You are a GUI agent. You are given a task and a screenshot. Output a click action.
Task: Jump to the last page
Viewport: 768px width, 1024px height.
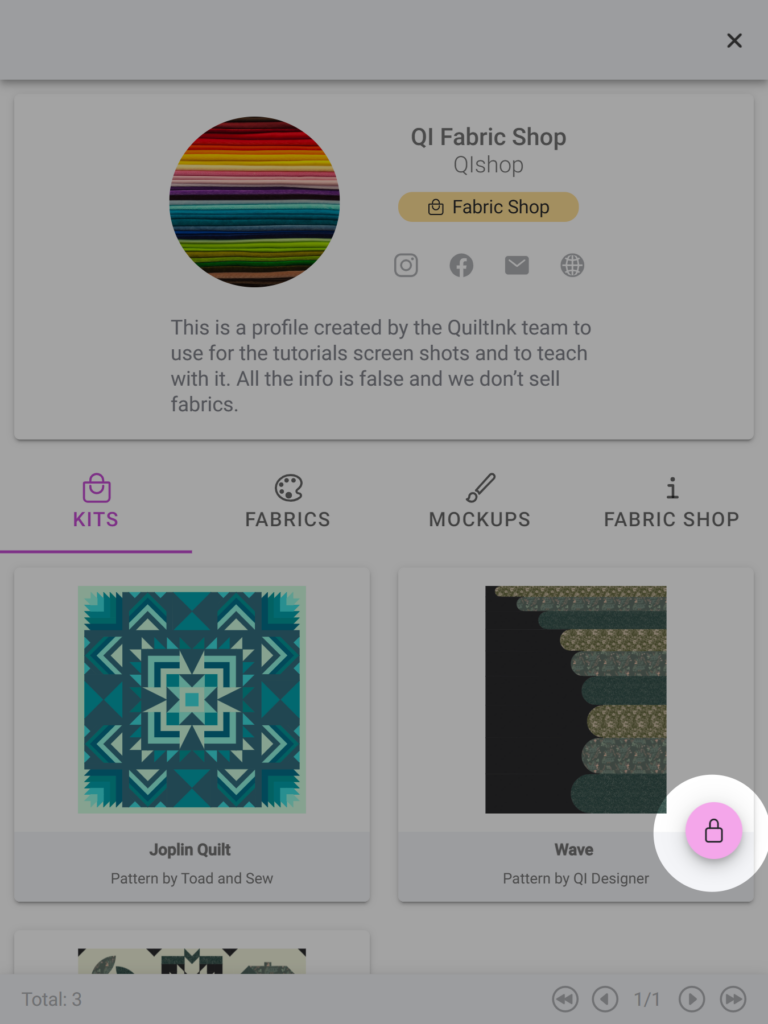tap(733, 998)
